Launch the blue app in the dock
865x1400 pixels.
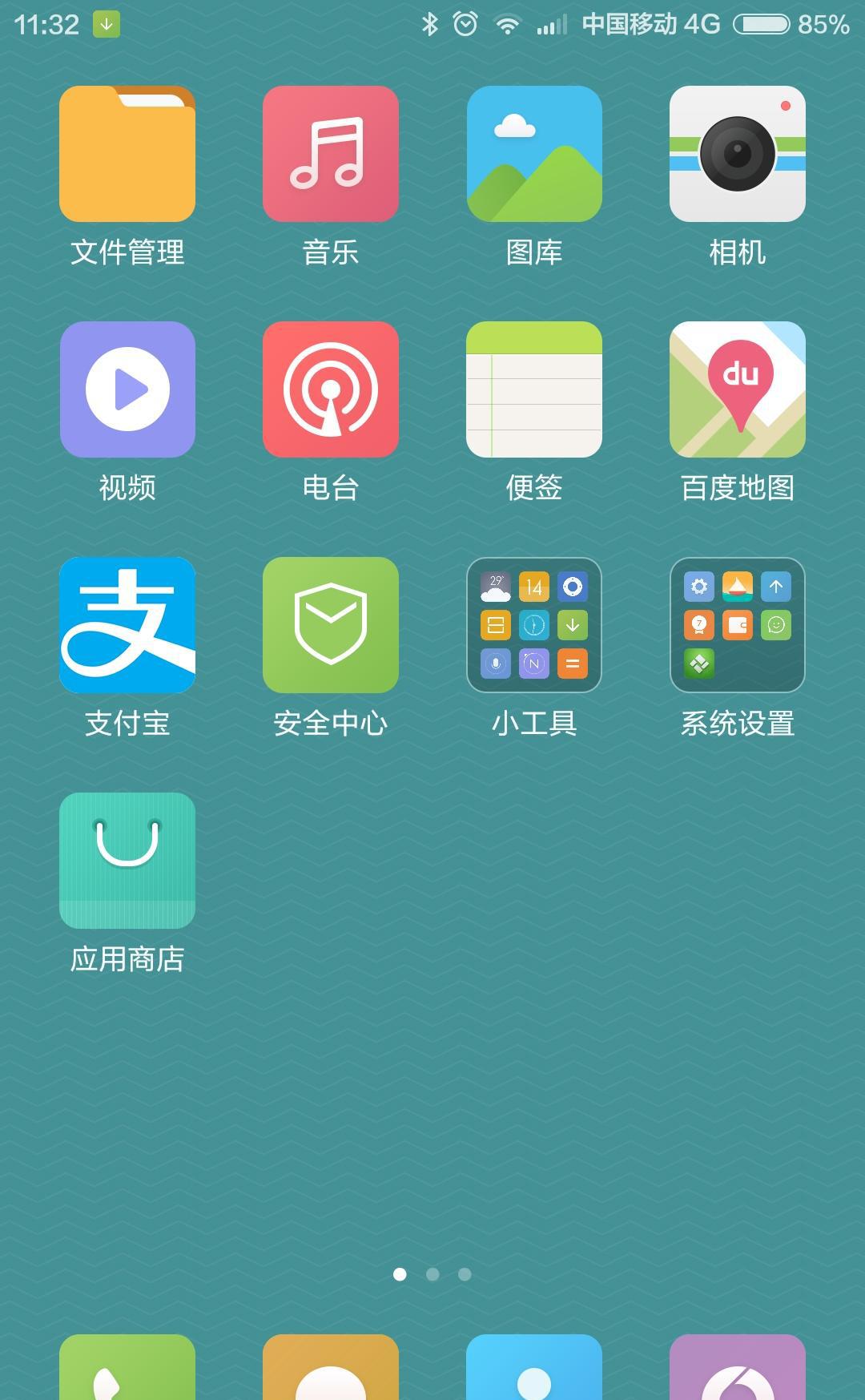[534, 1369]
